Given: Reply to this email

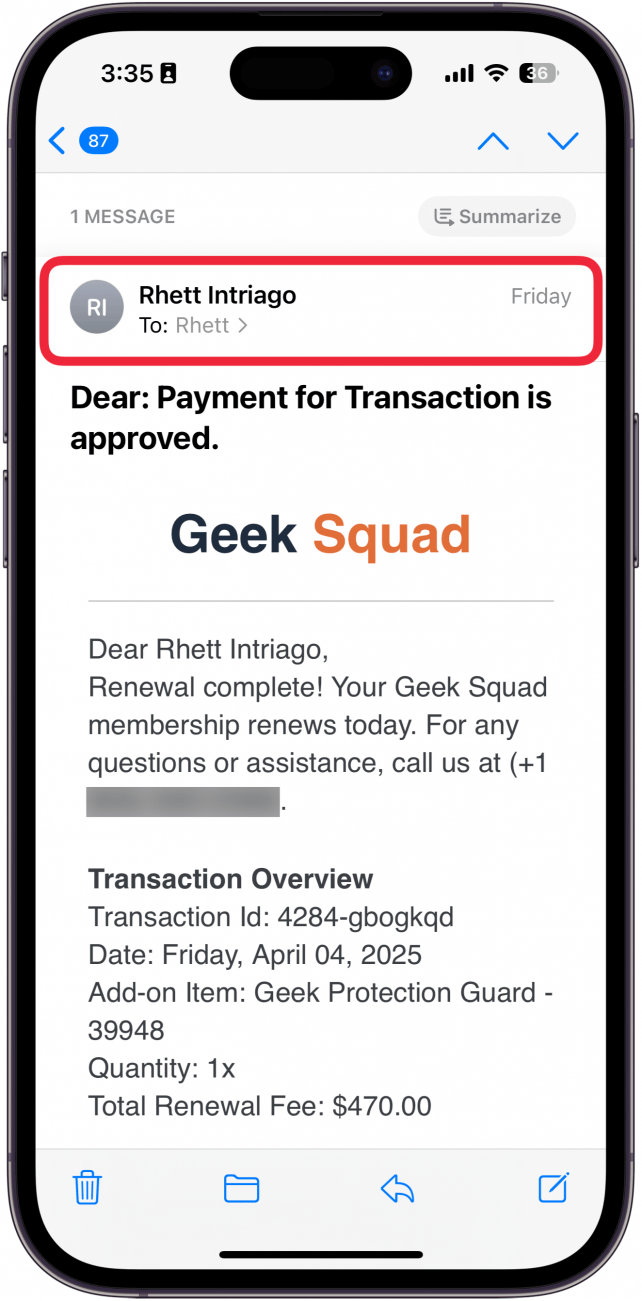Looking at the screenshot, I should pos(398,1188).
